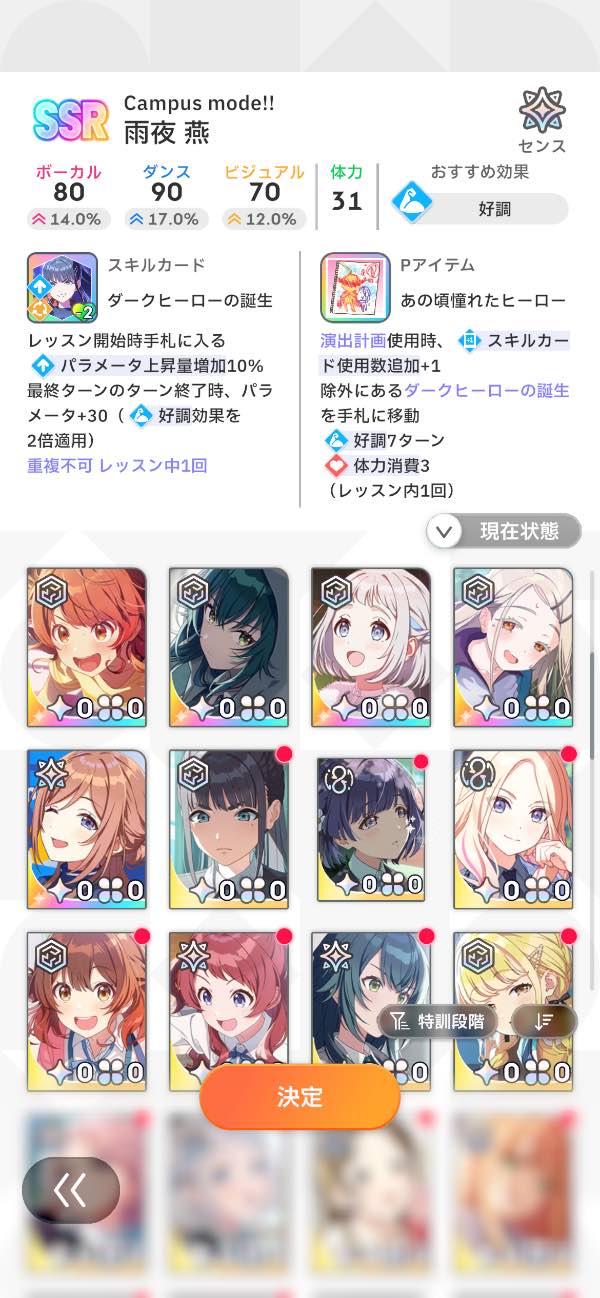Confirm selection with the 決定 button
Image resolution: width=600 pixels, height=1298 pixels.
coord(300,1096)
